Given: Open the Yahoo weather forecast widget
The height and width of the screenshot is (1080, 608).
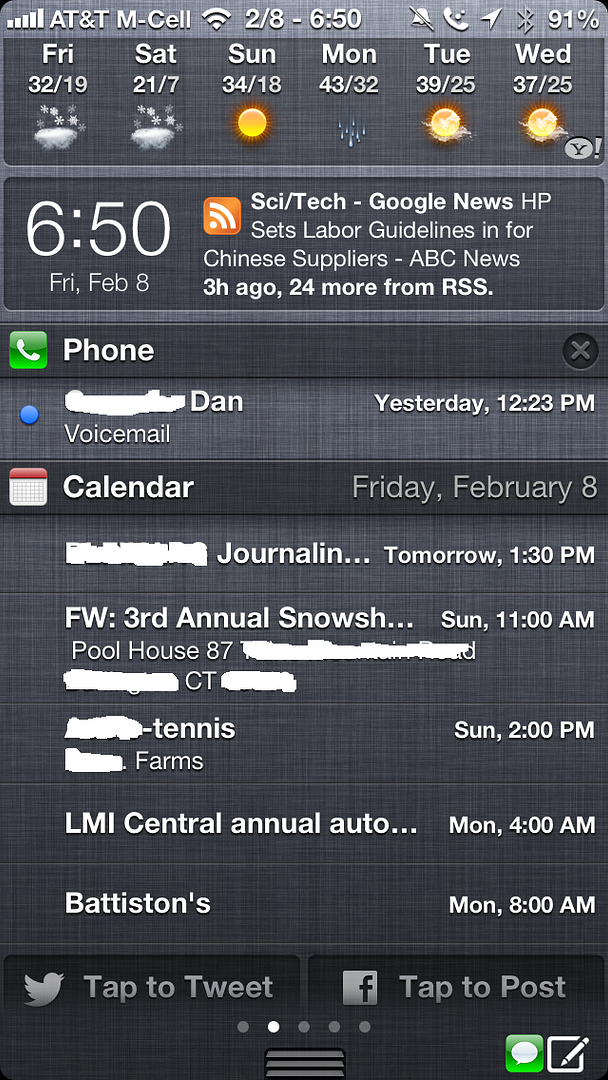Looking at the screenshot, I should pos(304,101).
